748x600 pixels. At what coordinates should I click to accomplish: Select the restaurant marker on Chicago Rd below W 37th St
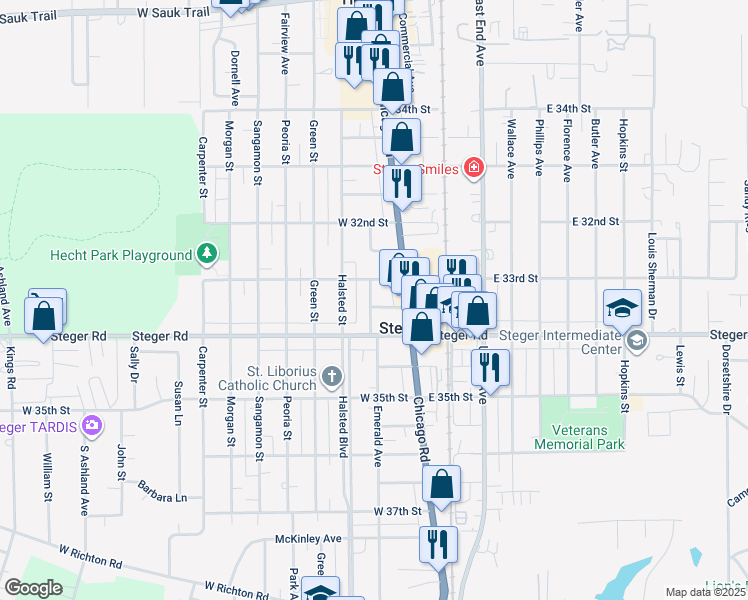pos(438,545)
